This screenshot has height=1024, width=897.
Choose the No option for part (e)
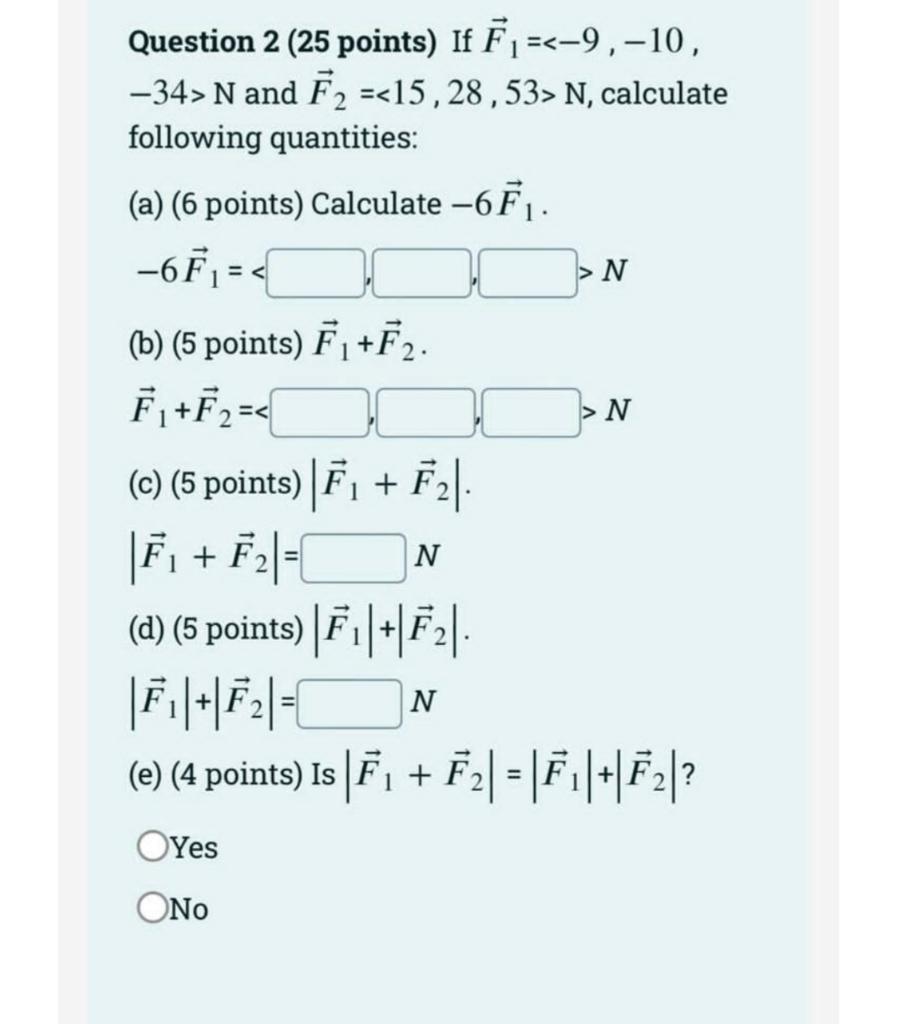coord(152,908)
